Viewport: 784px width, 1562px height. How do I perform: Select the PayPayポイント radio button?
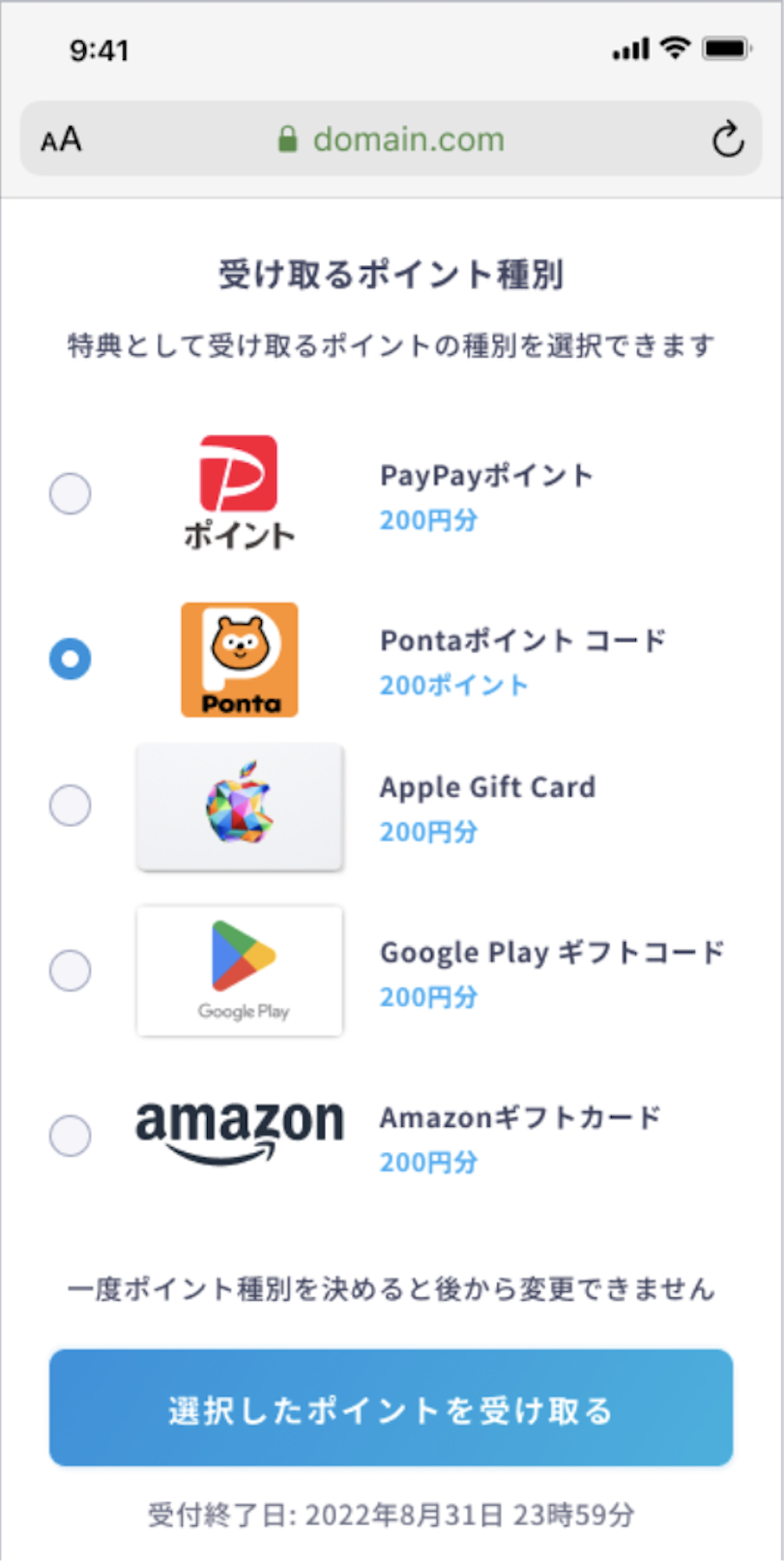[x=71, y=493]
